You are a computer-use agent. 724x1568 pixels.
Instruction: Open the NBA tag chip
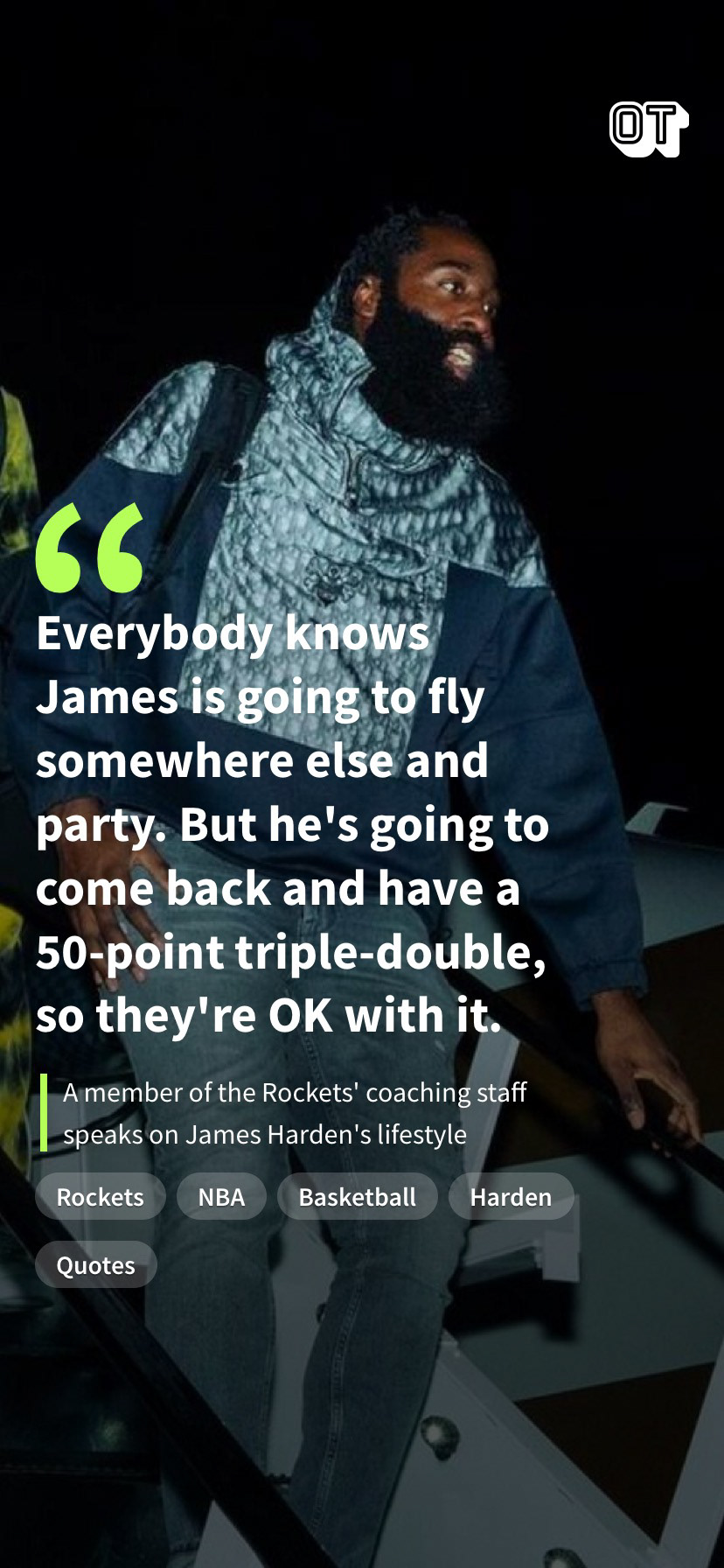(221, 1197)
